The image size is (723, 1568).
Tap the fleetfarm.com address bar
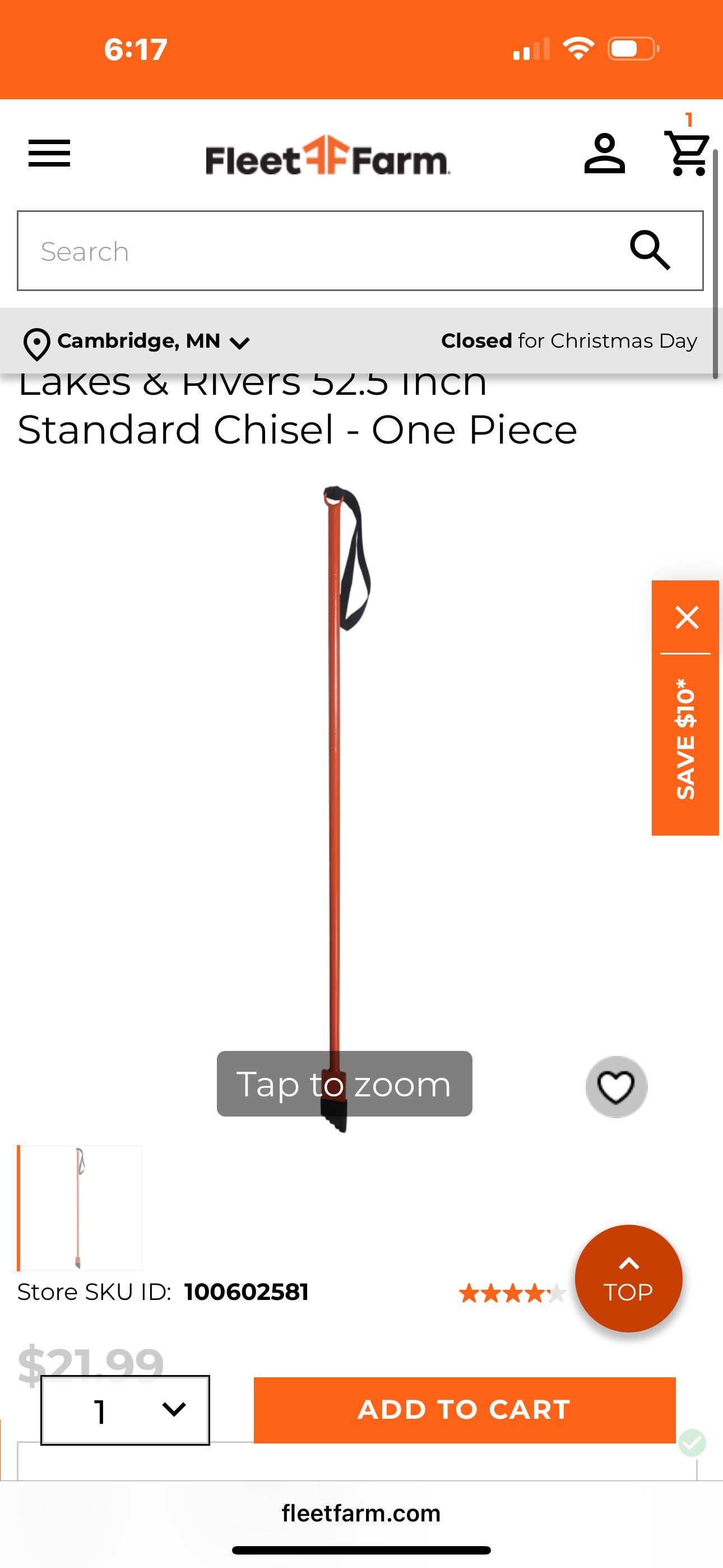361,1513
